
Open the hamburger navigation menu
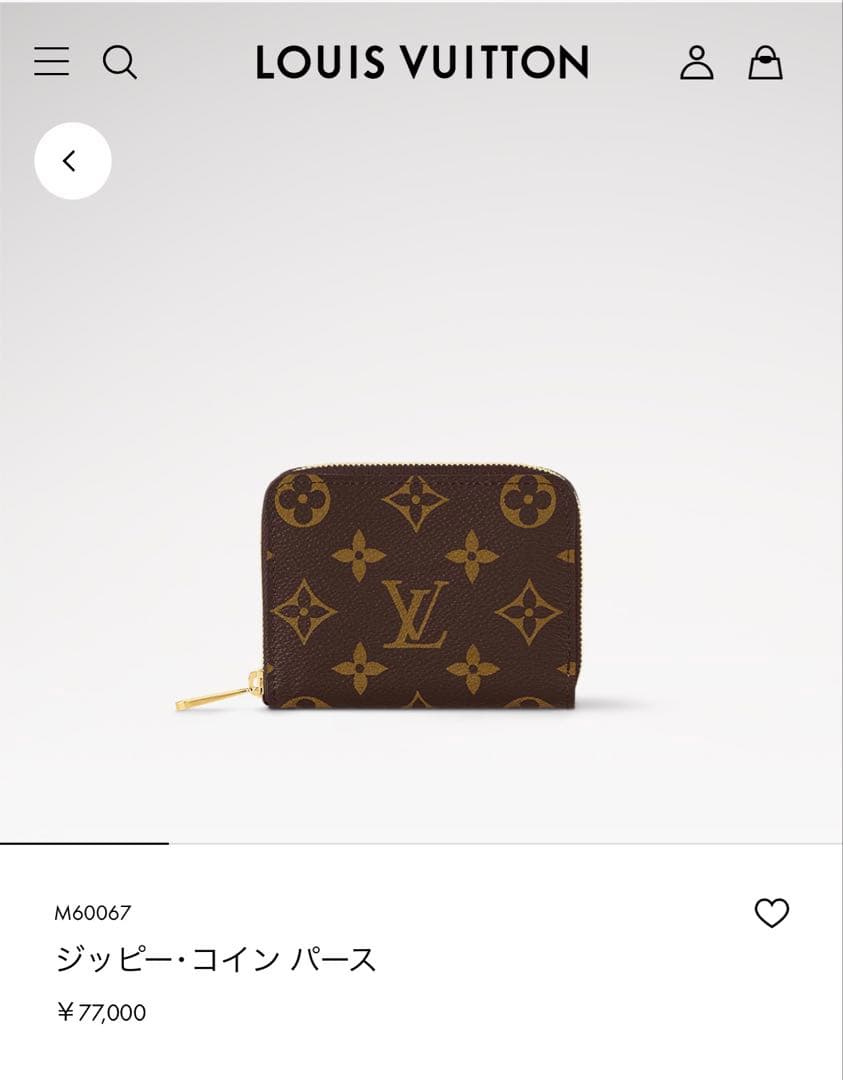coord(53,63)
